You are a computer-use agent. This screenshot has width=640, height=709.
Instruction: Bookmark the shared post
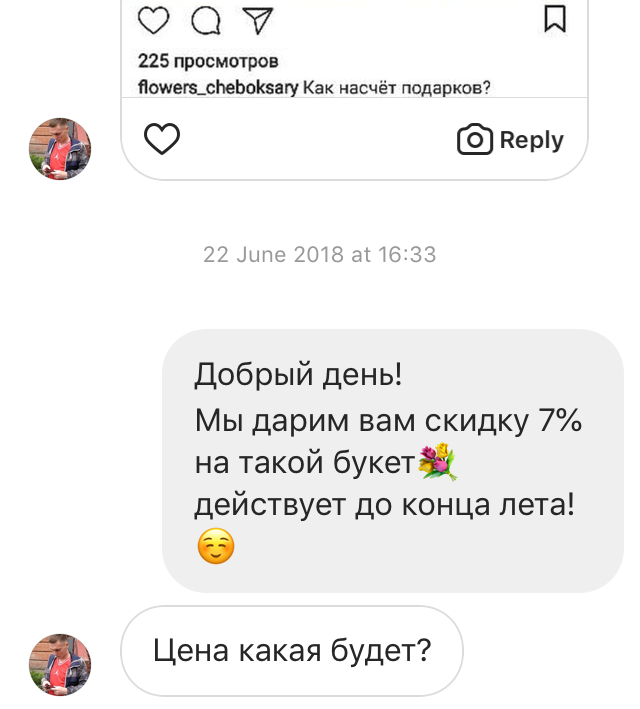pos(555,18)
